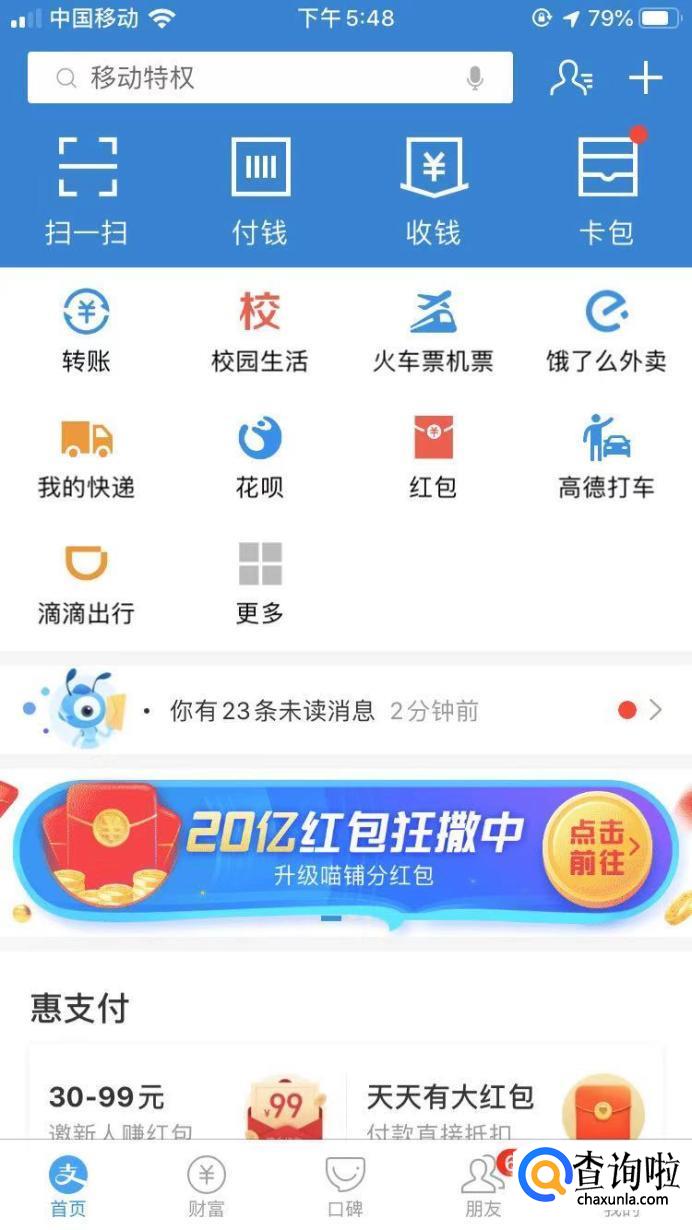Open 我的快递 express tracking
This screenshot has width=692, height=1230.
point(86,457)
